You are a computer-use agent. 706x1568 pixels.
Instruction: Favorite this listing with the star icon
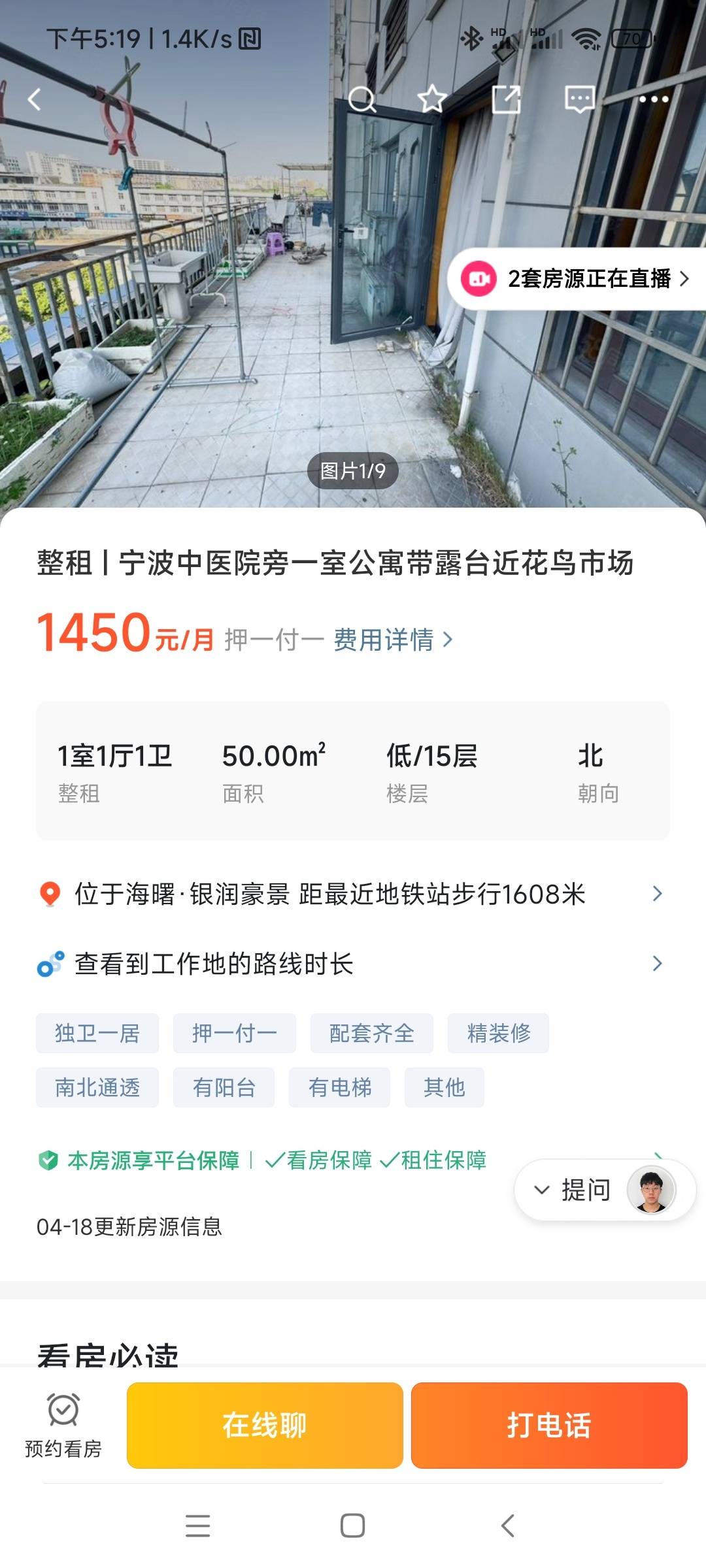[432, 99]
